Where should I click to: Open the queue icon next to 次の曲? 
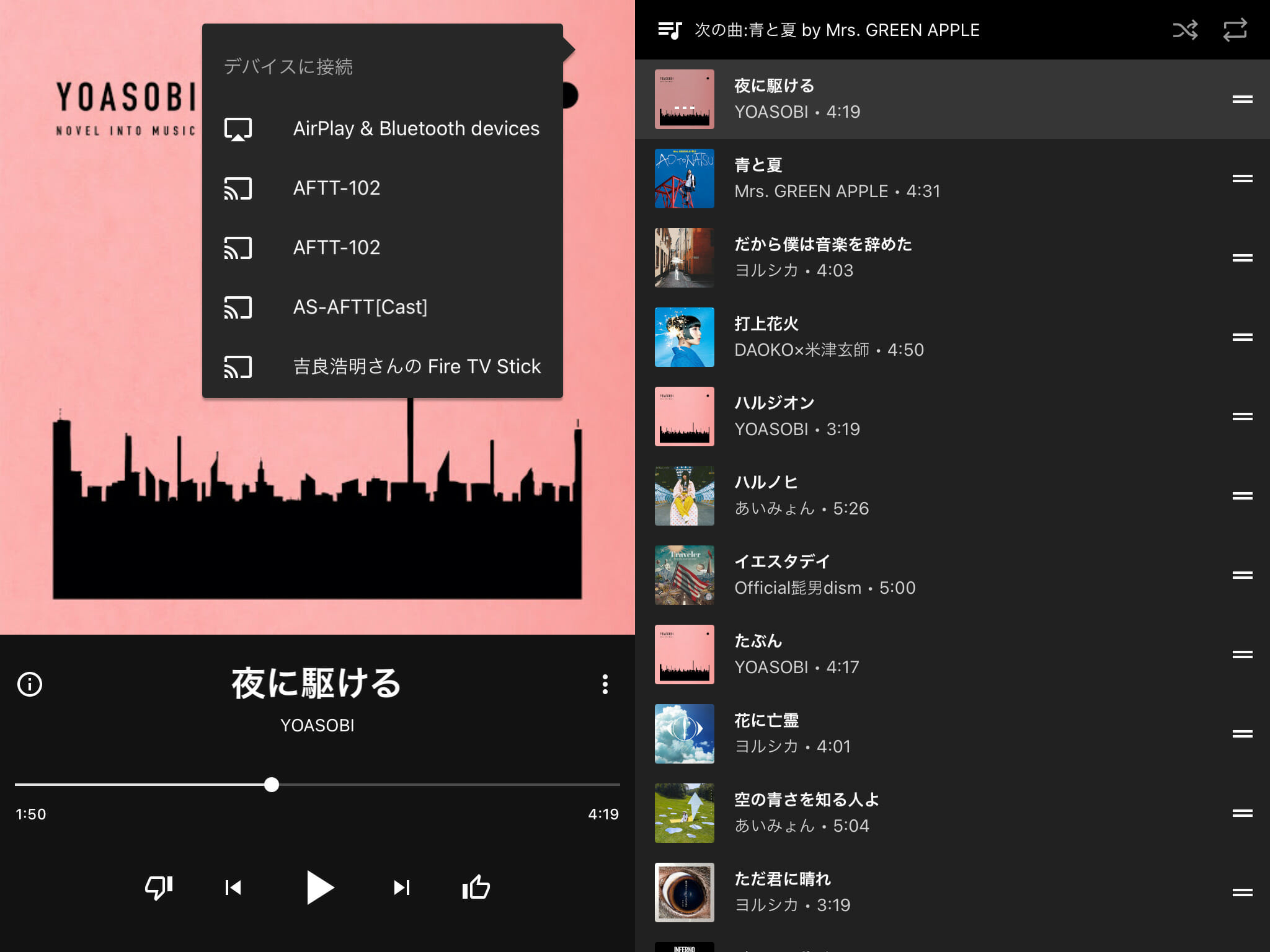click(670, 30)
